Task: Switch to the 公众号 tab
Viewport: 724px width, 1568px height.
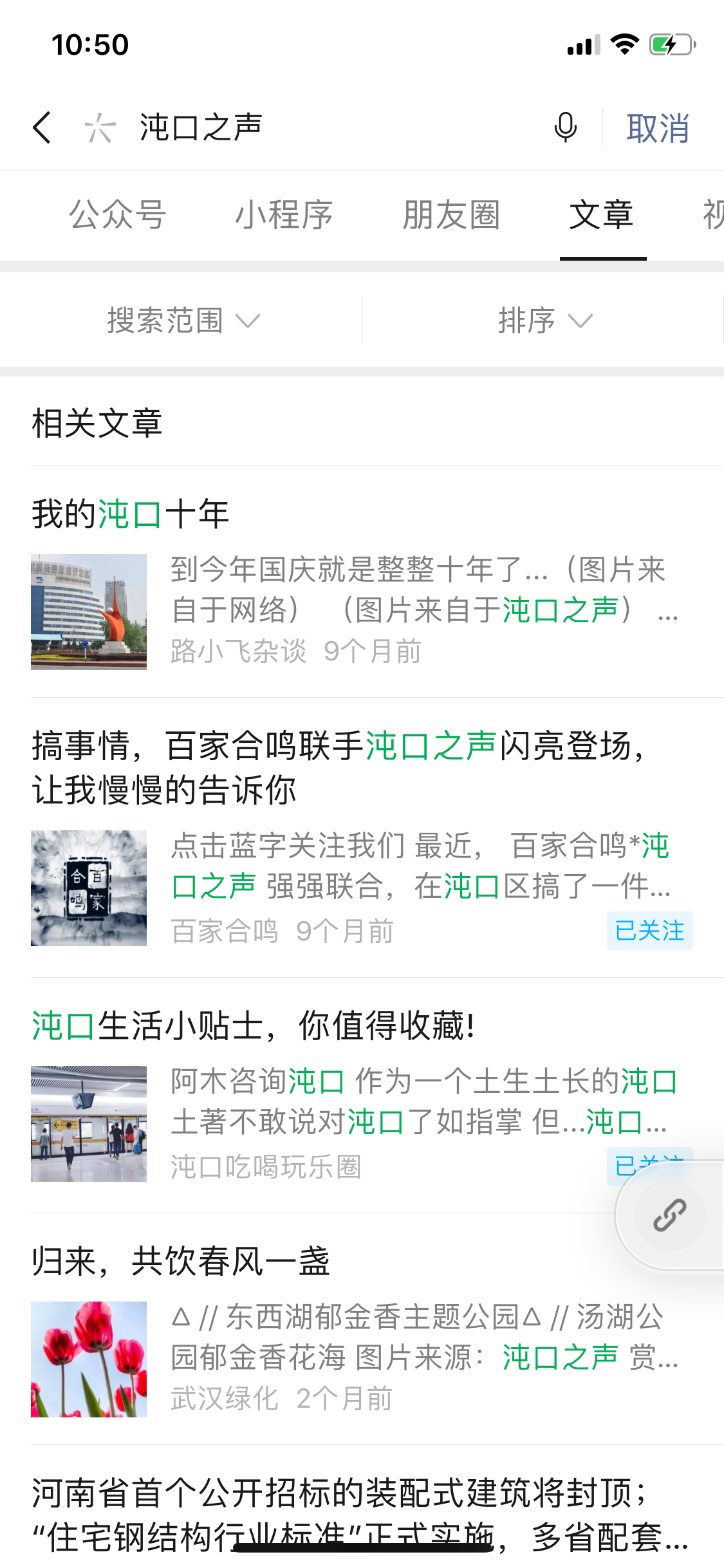Action: (118, 214)
